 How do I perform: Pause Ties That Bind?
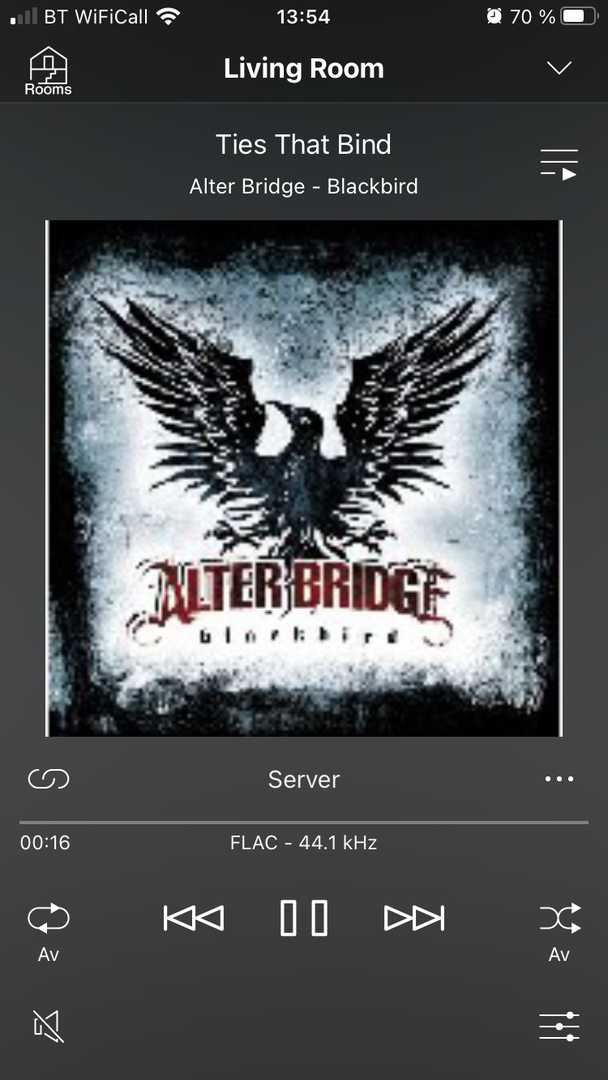point(304,918)
